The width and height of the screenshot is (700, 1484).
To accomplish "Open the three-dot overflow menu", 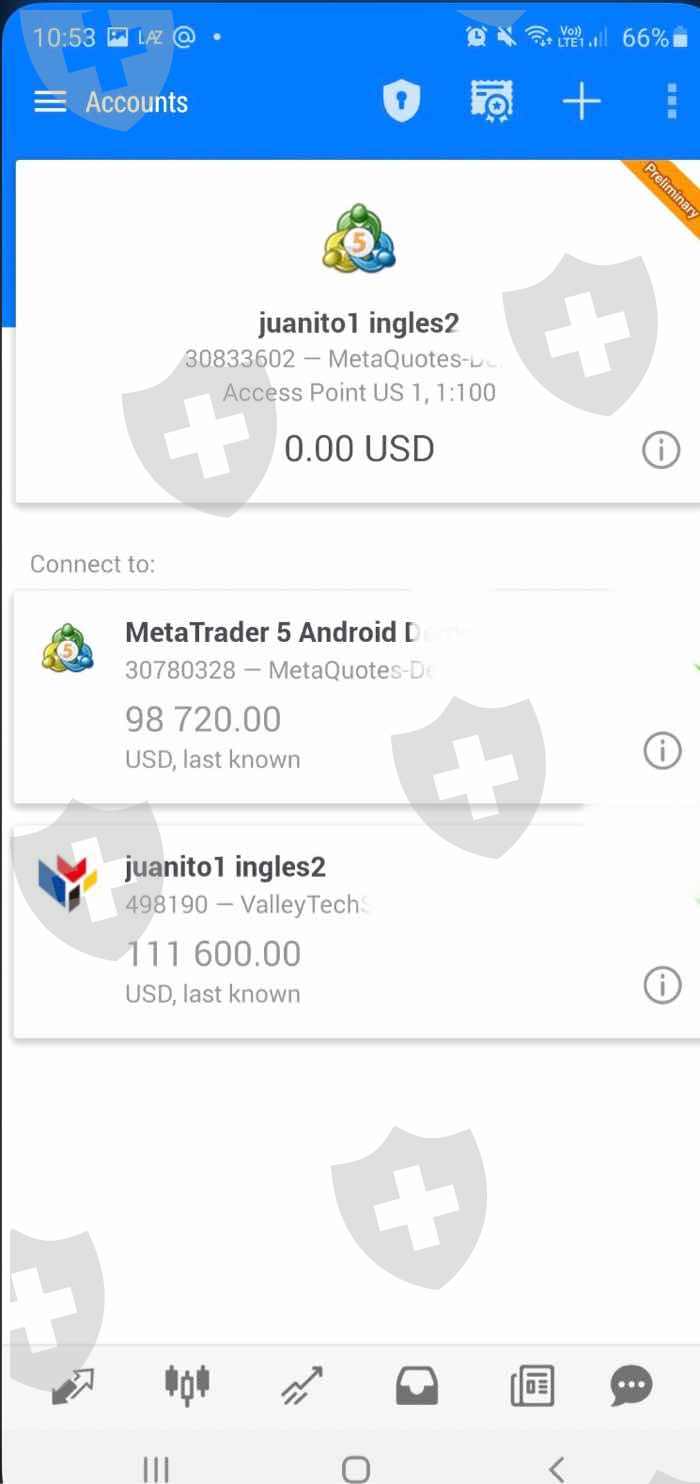I will [x=672, y=102].
